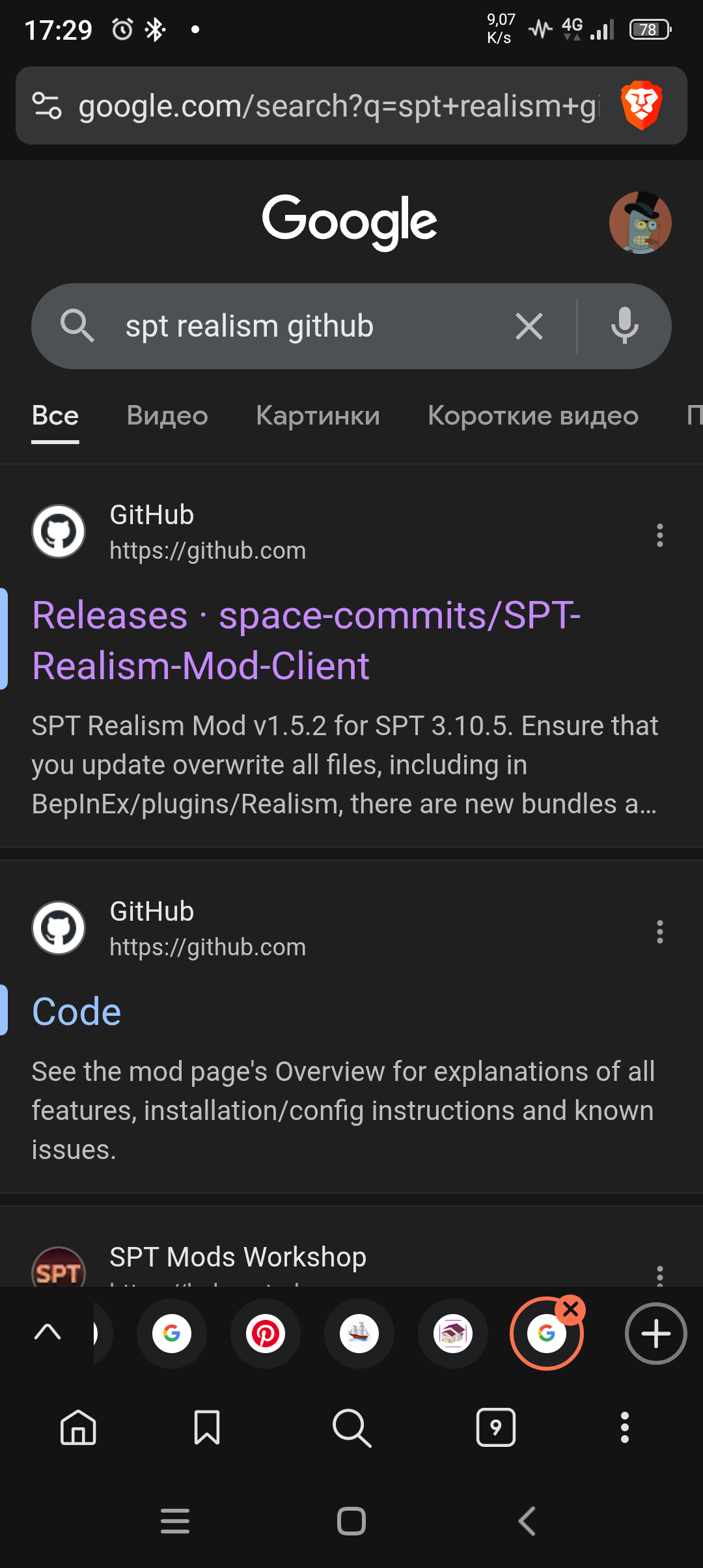Switch to the Короткие видео tab
This screenshot has height=1568, width=703.
533,415
